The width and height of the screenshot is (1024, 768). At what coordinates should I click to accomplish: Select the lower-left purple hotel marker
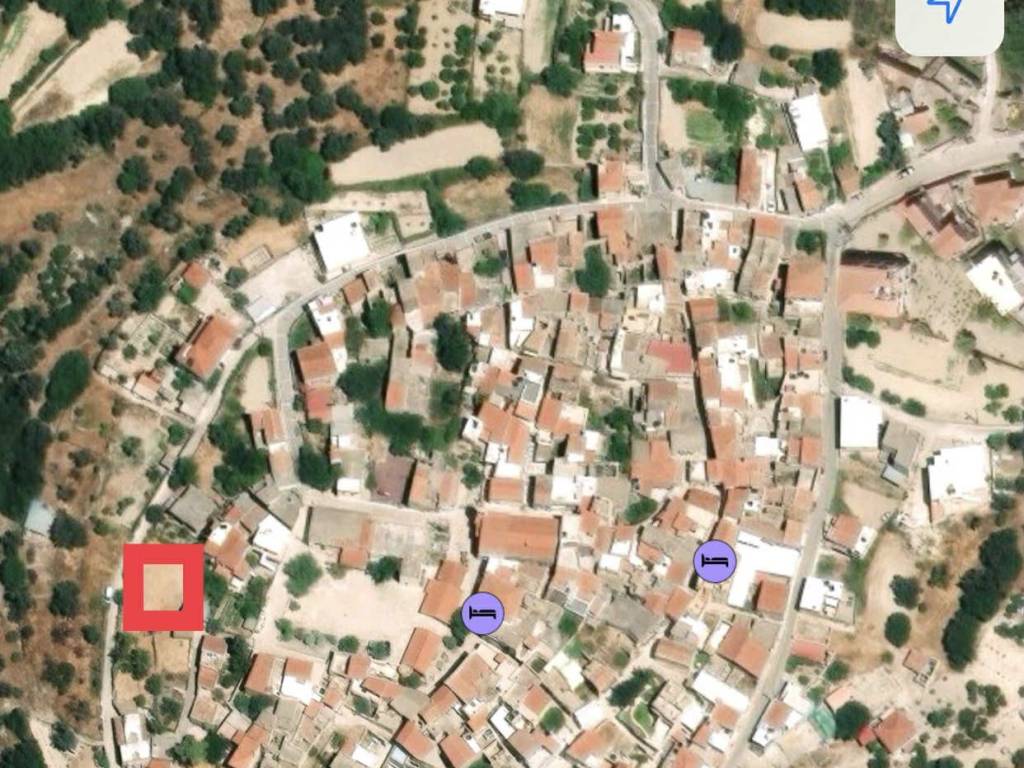483,612
